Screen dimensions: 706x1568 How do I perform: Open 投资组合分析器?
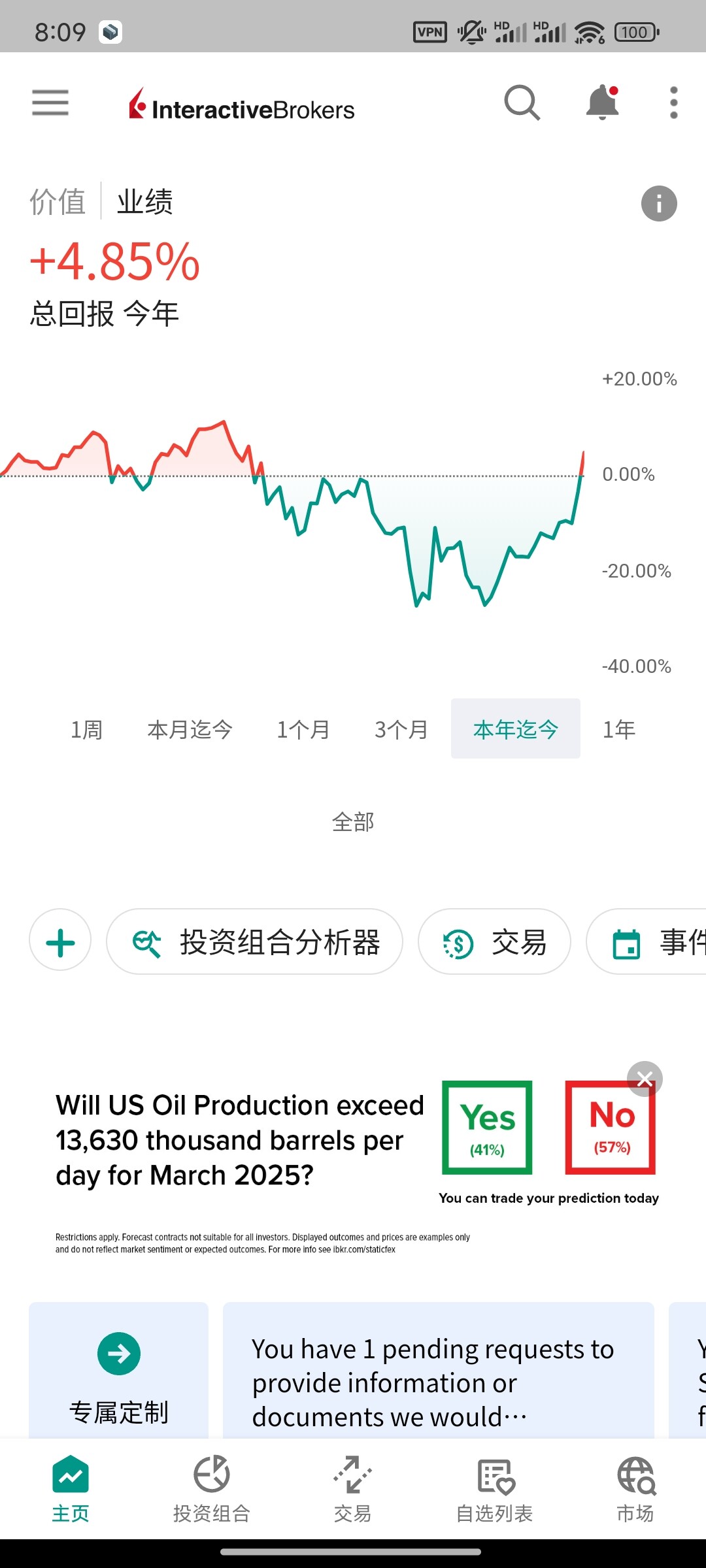point(254,942)
